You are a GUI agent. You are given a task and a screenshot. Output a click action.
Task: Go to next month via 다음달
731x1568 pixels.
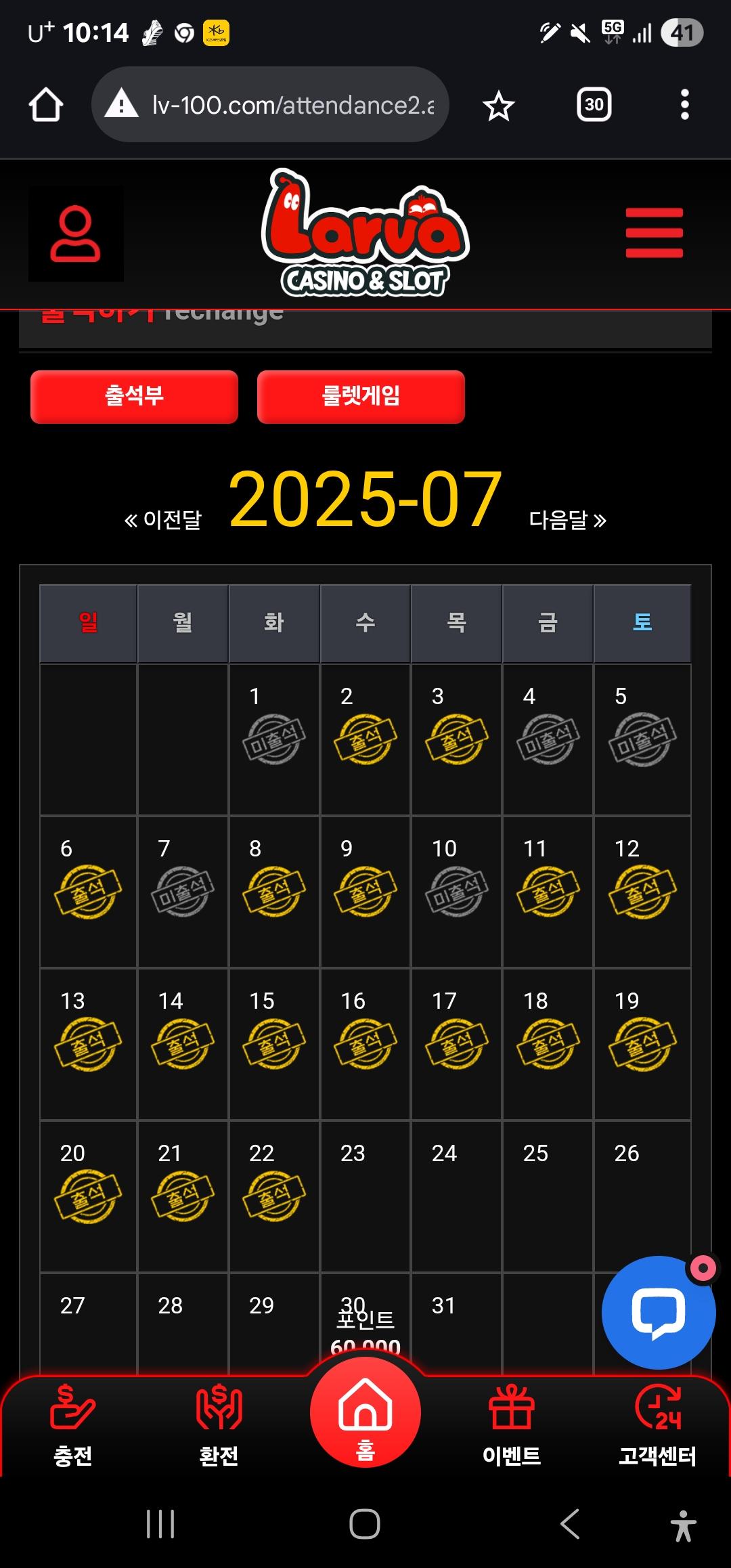[567, 520]
